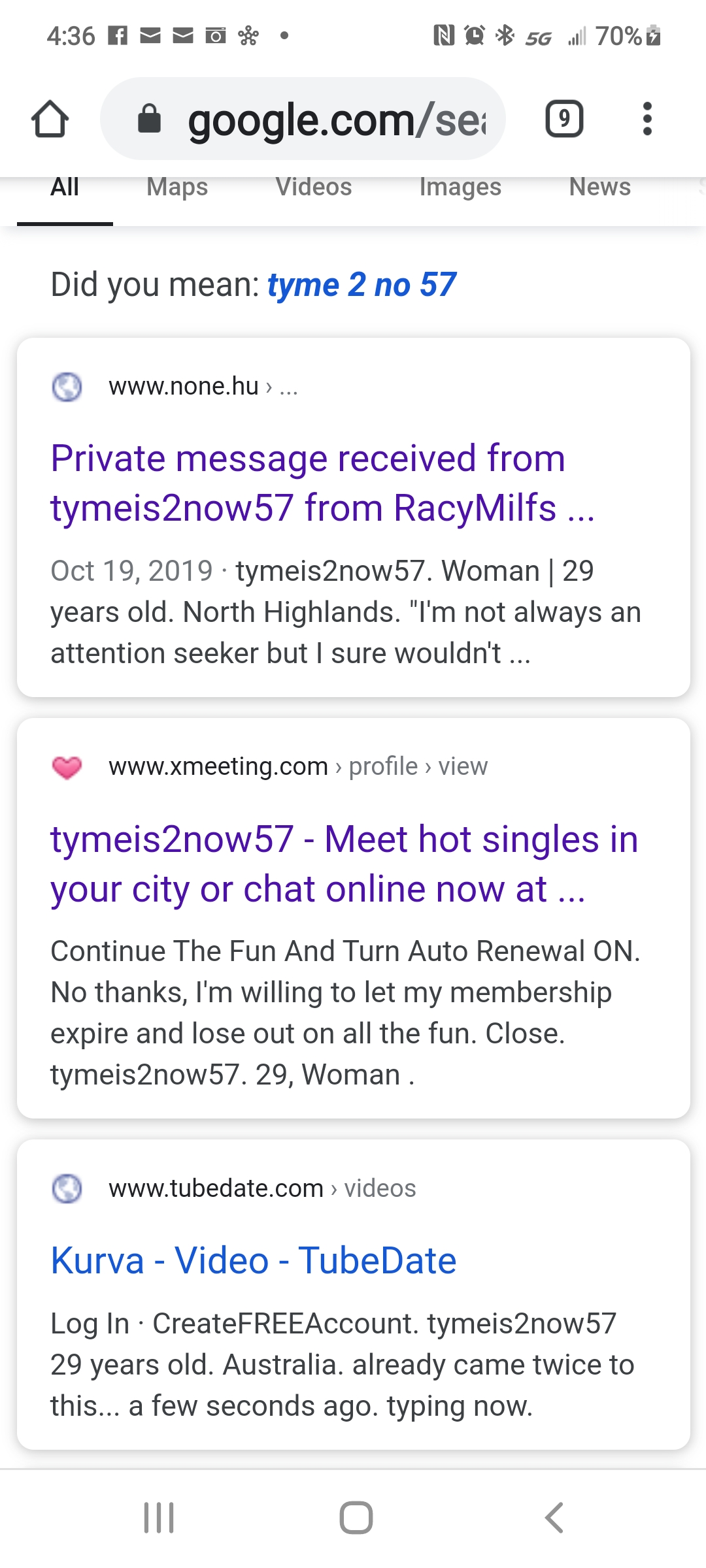
Task: Switch to the Maps tab
Action: (x=177, y=188)
